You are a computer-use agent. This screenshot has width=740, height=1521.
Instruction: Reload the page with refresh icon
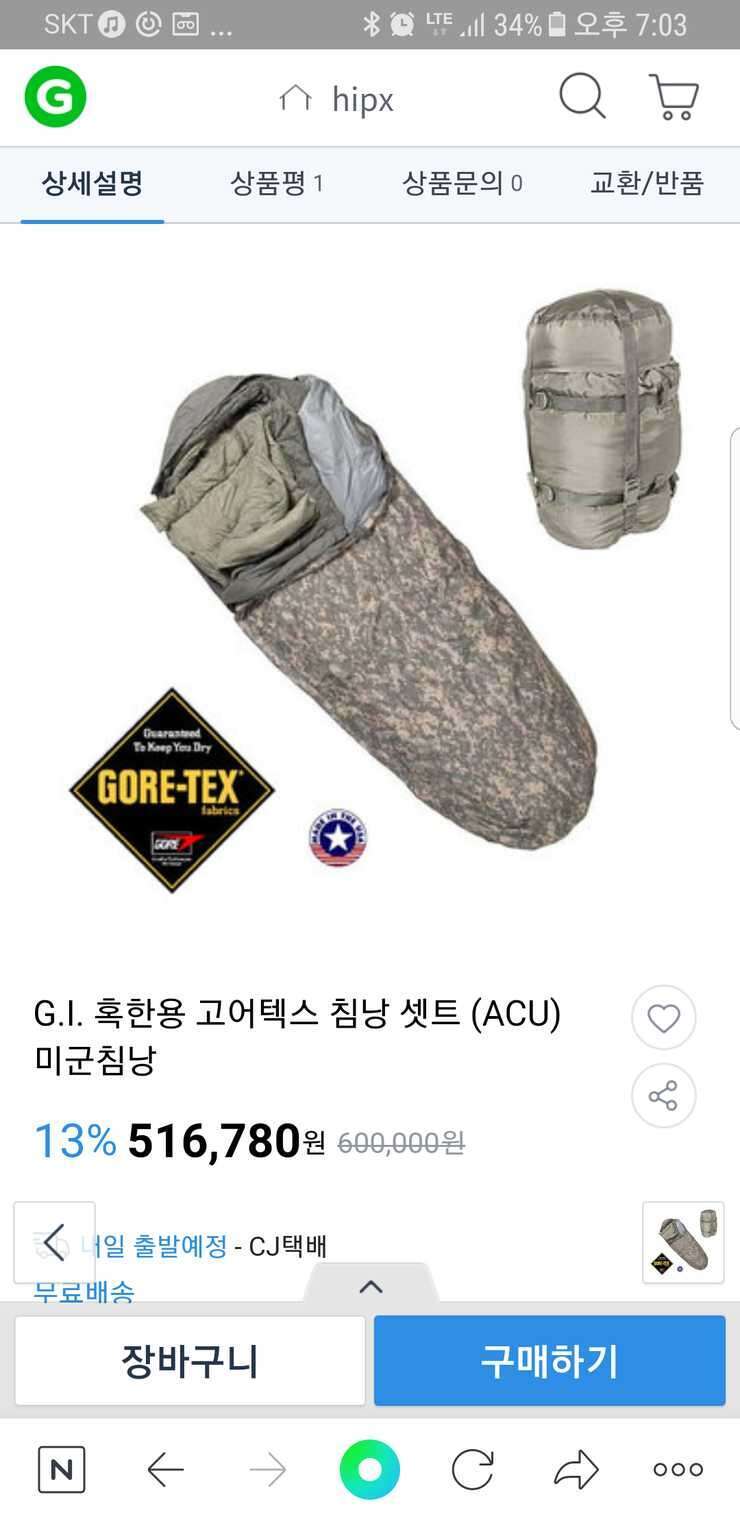tap(472, 1470)
